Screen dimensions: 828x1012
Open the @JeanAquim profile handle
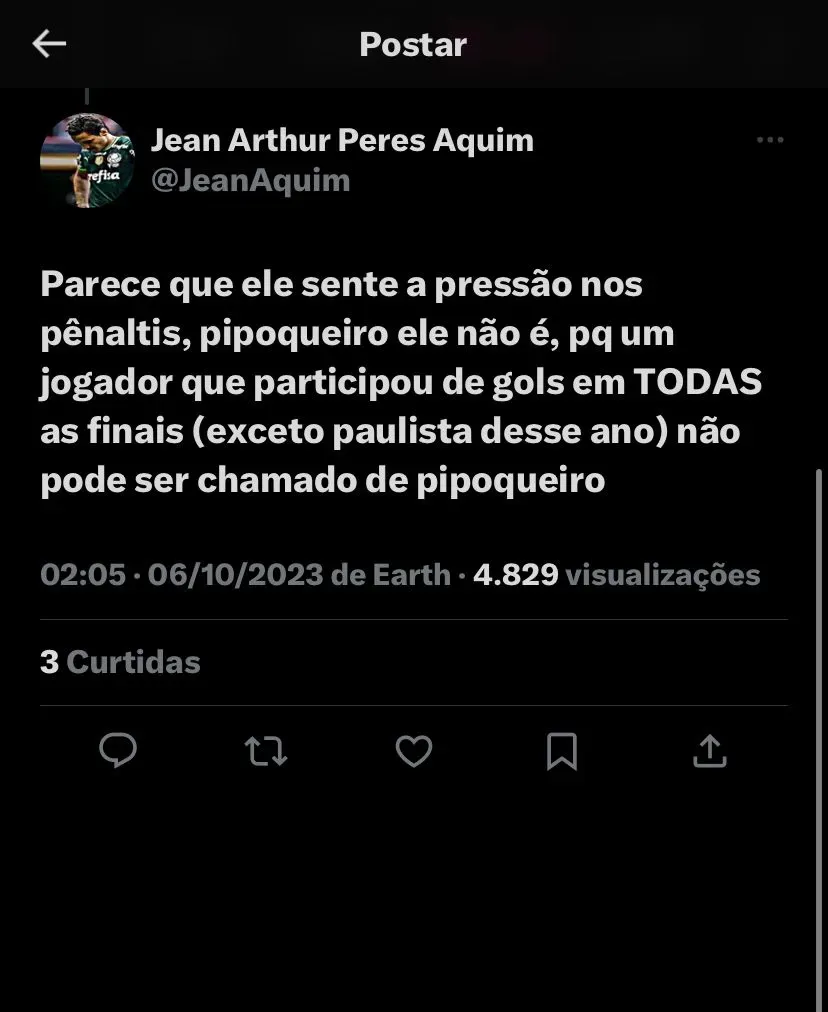coord(250,181)
